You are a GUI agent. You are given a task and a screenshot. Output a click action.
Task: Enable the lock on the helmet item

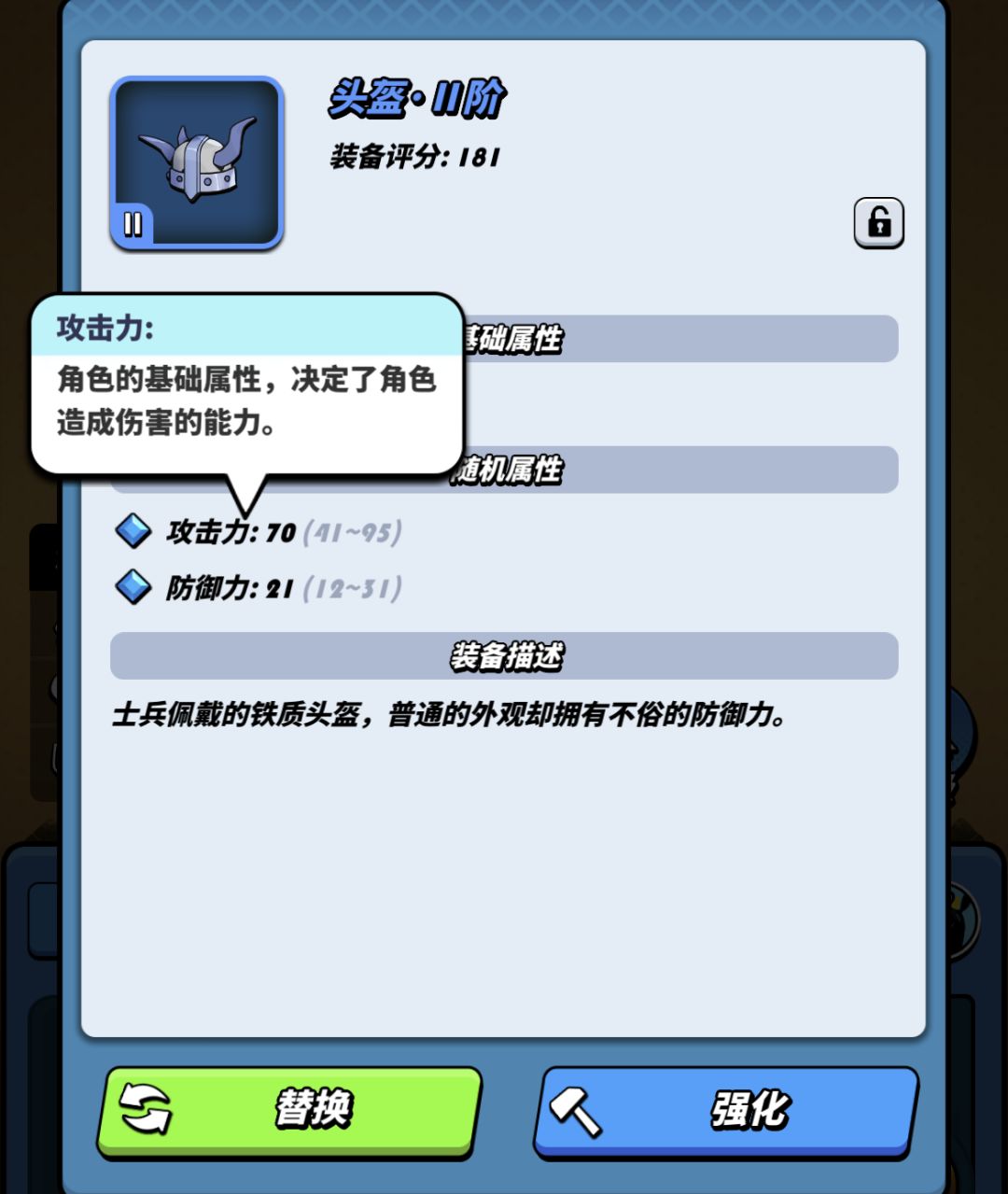(878, 225)
